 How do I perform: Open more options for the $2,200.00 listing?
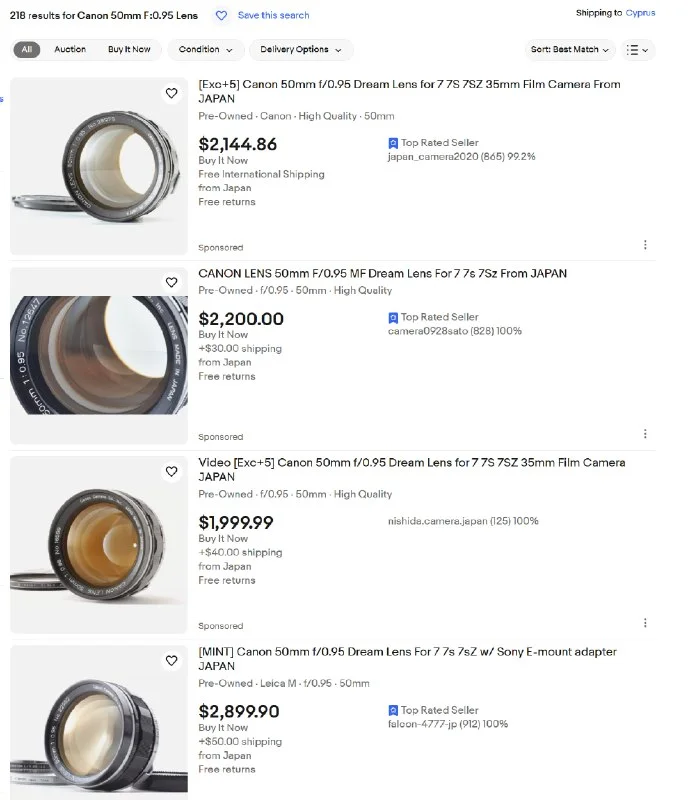point(645,434)
